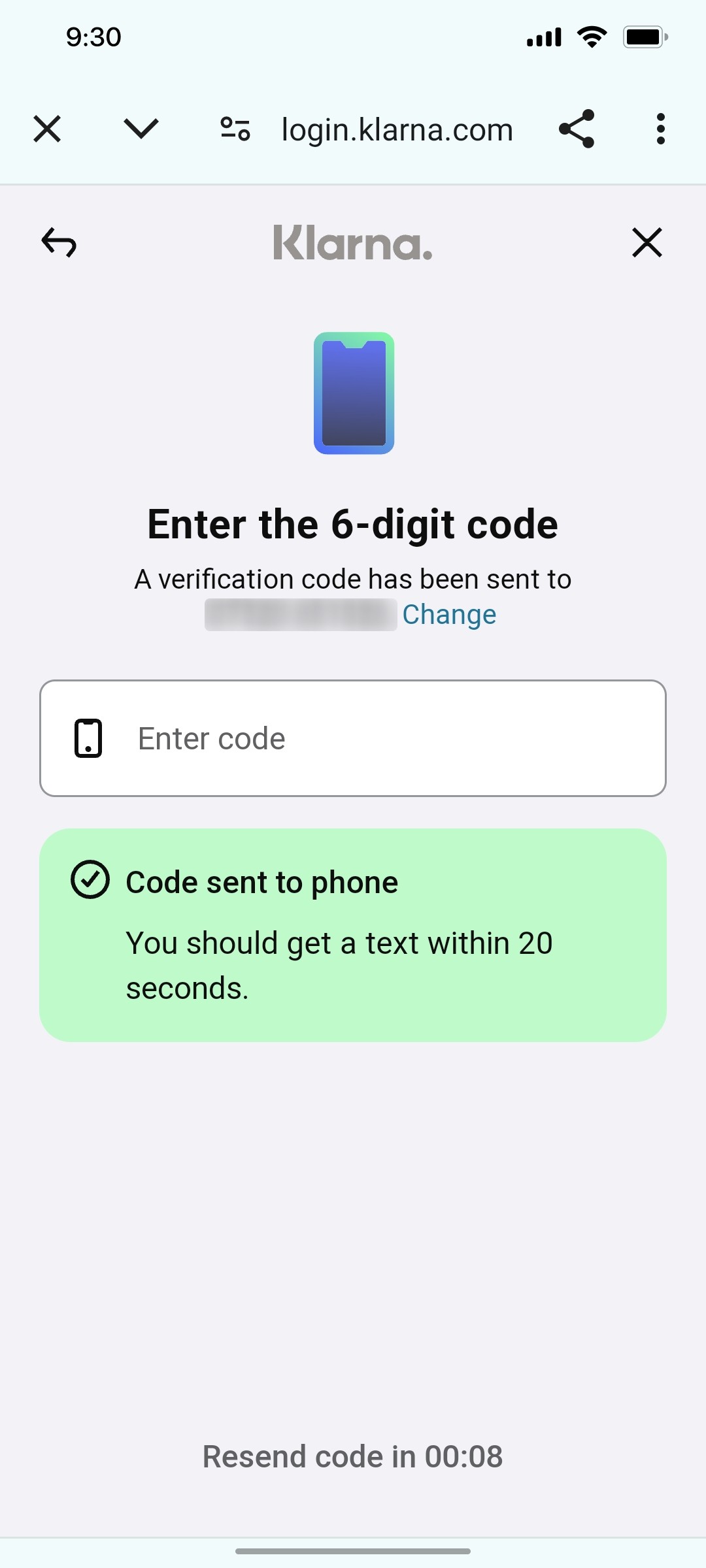Select the login.klarna.com address bar
Viewport: 706px width, 1568px height.
397,129
